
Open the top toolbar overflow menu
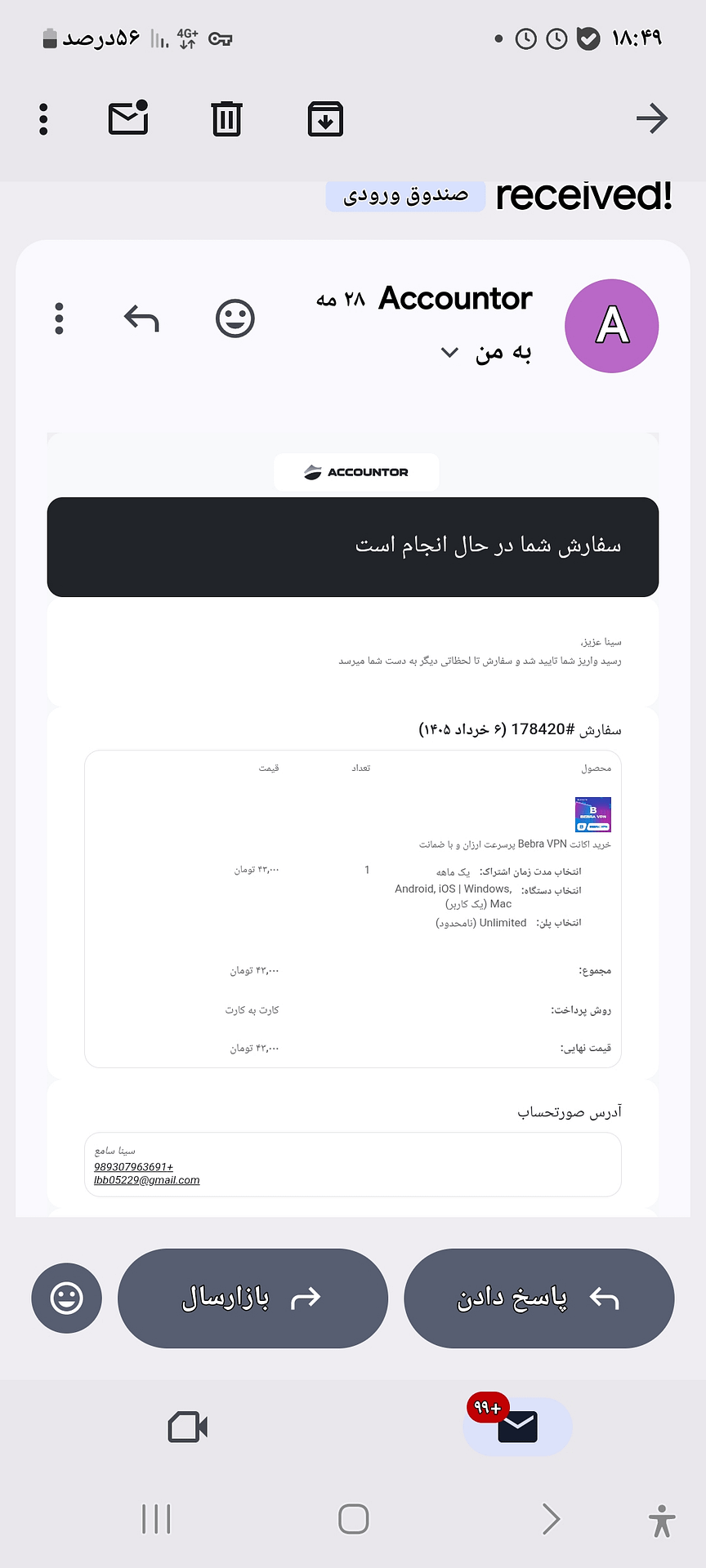click(x=44, y=119)
